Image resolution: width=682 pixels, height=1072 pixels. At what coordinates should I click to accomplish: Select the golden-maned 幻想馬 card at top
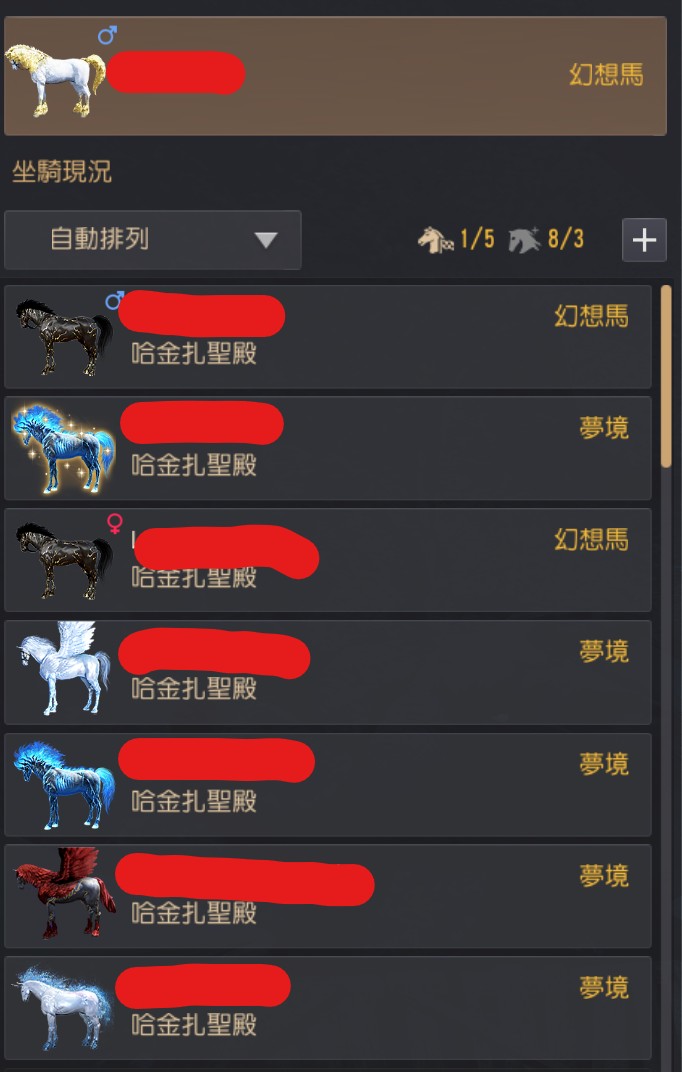click(335, 76)
